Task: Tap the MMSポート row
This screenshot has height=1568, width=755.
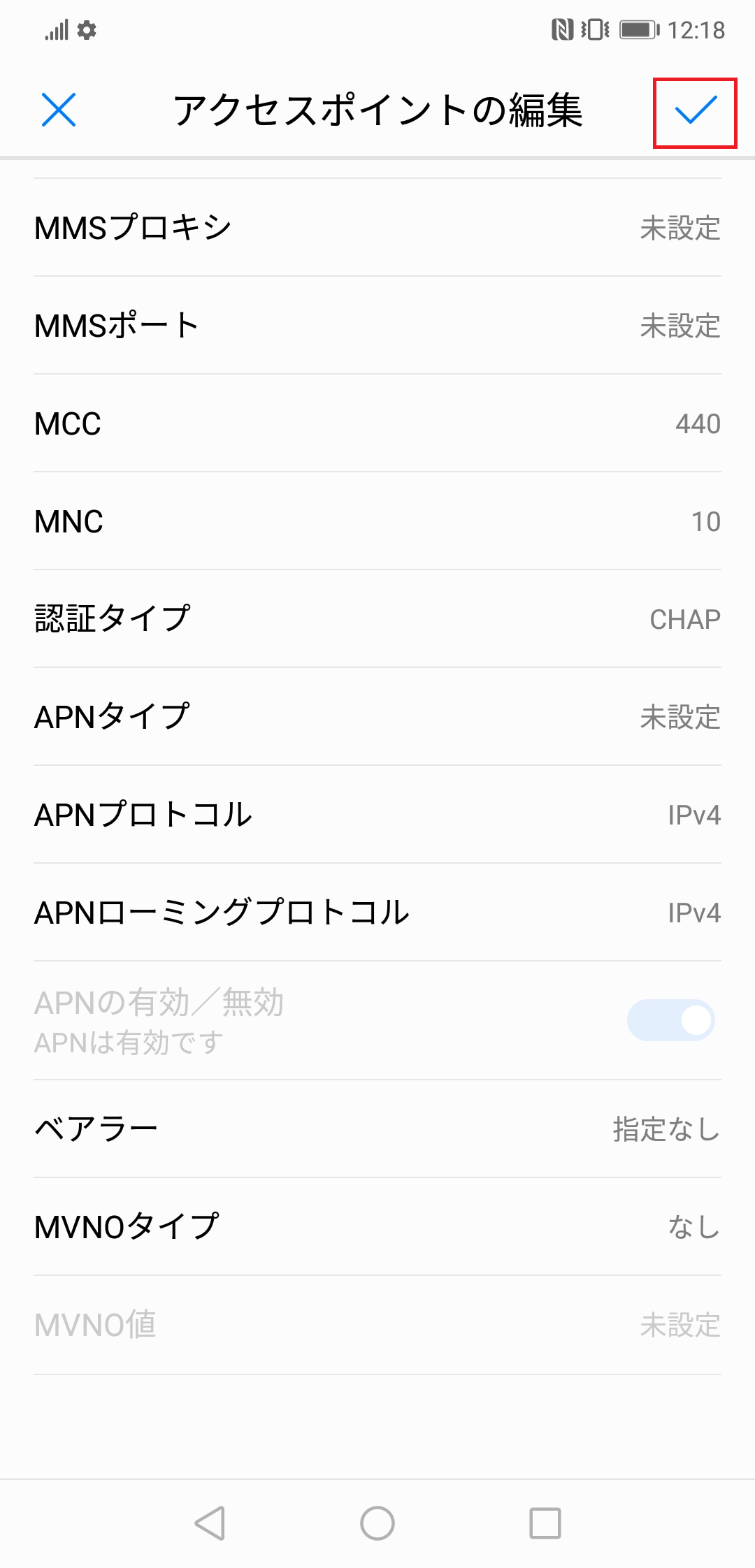Action: click(377, 324)
